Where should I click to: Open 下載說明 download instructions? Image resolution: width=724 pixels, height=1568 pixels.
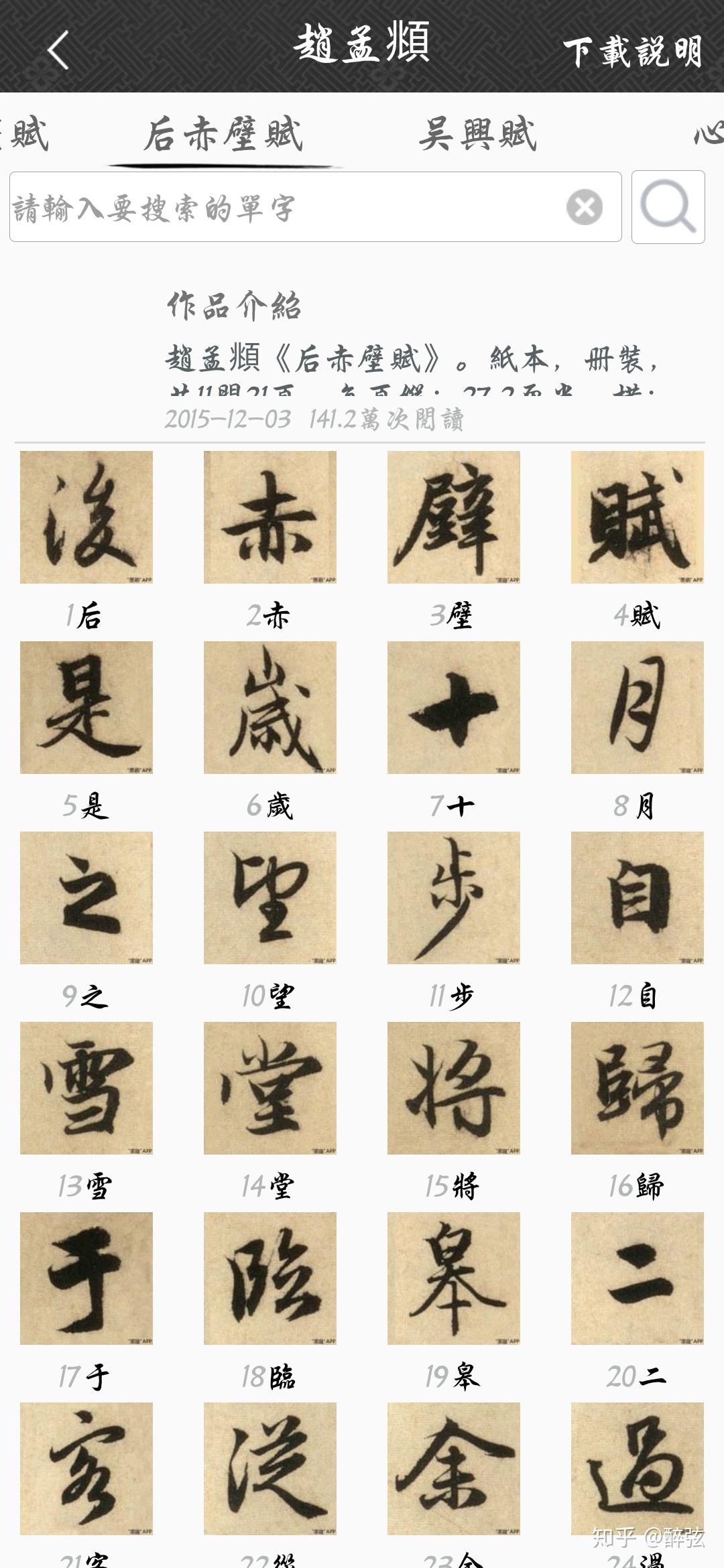tap(632, 52)
